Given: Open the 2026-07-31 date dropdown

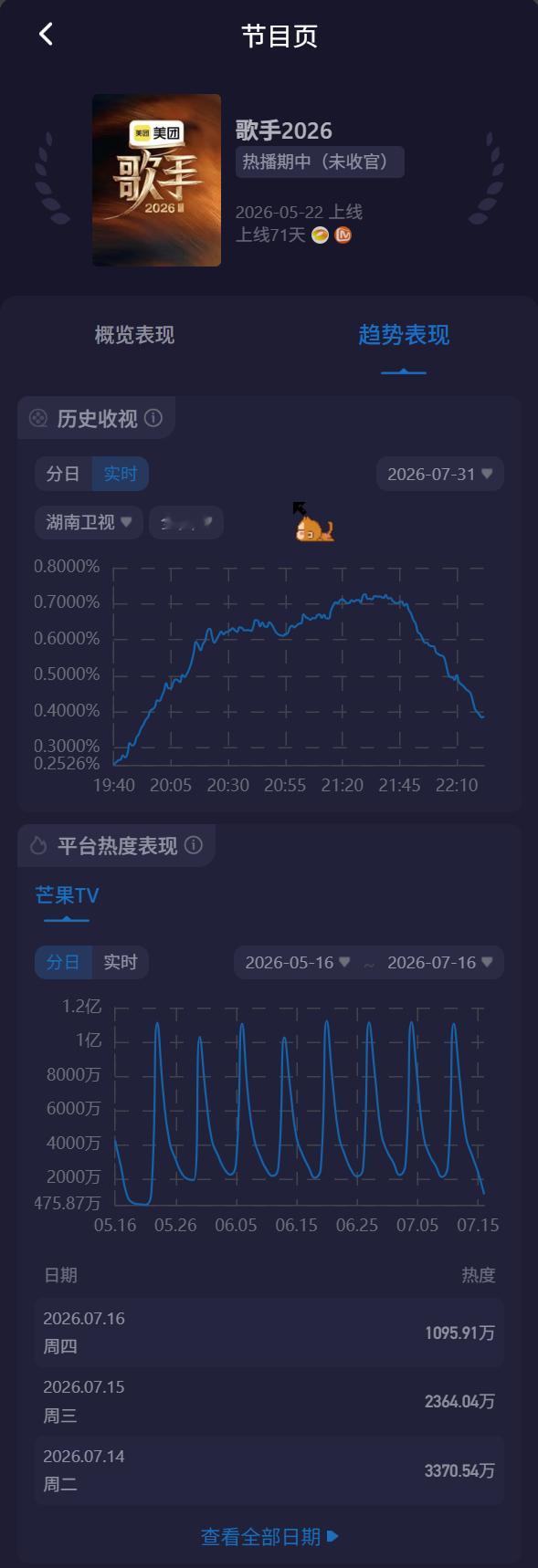Looking at the screenshot, I should [x=439, y=474].
